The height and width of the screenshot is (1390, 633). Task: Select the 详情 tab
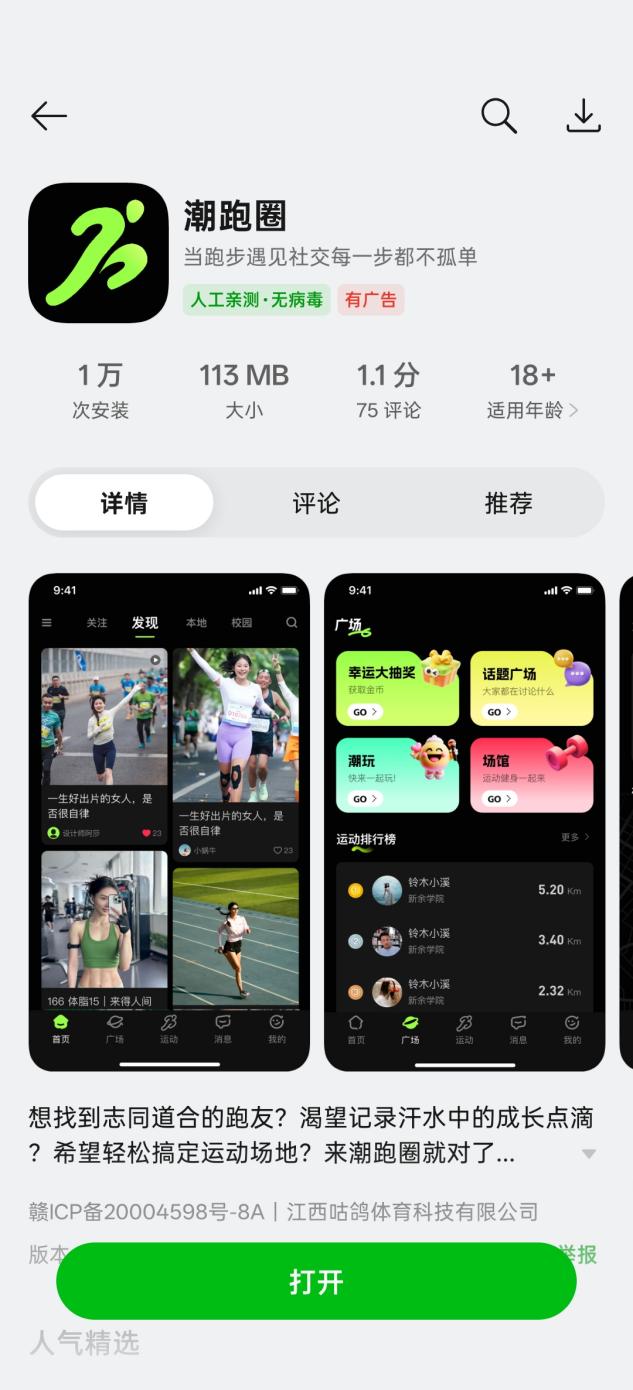click(124, 503)
